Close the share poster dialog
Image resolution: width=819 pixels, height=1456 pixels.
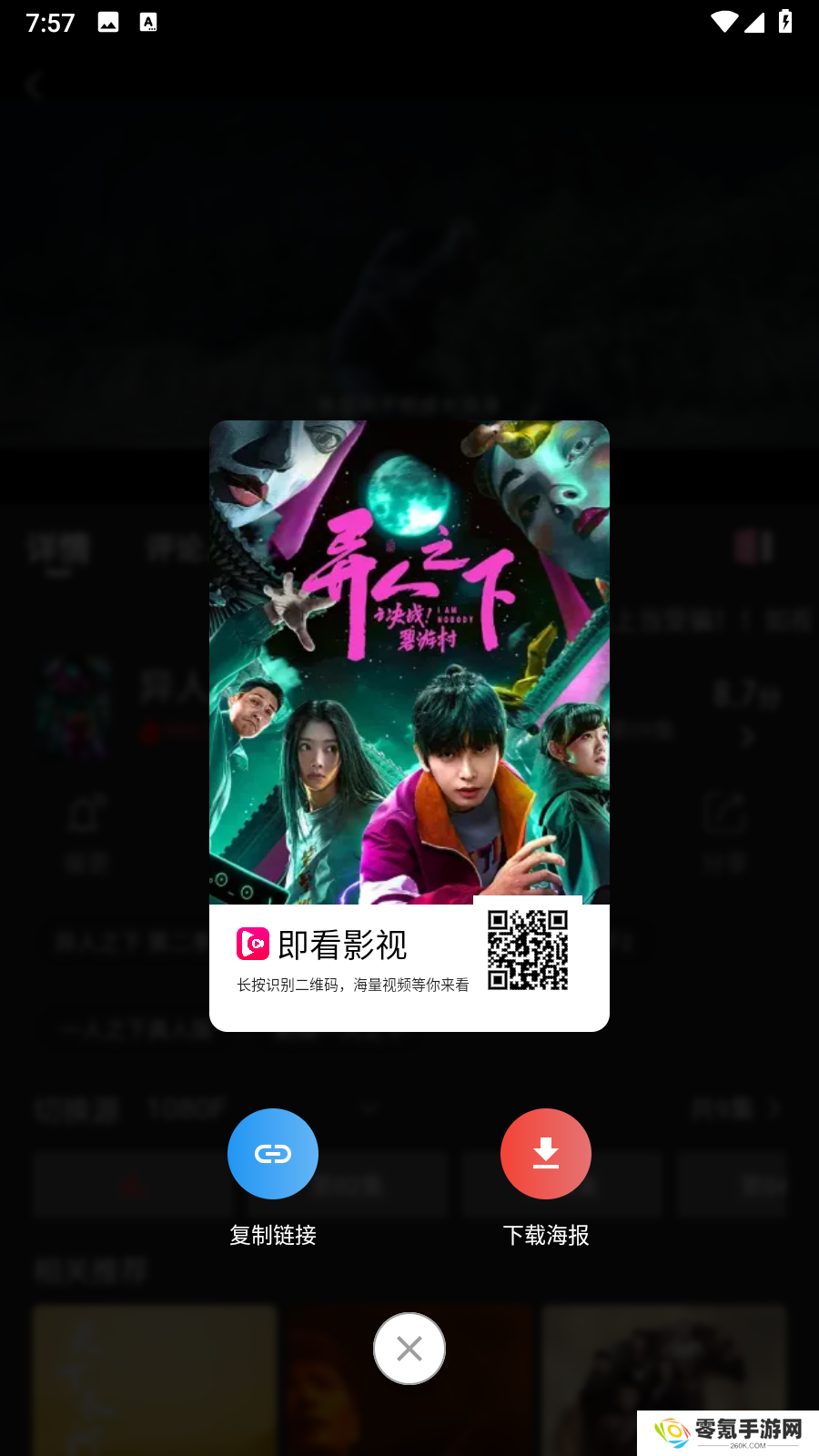(x=409, y=1349)
